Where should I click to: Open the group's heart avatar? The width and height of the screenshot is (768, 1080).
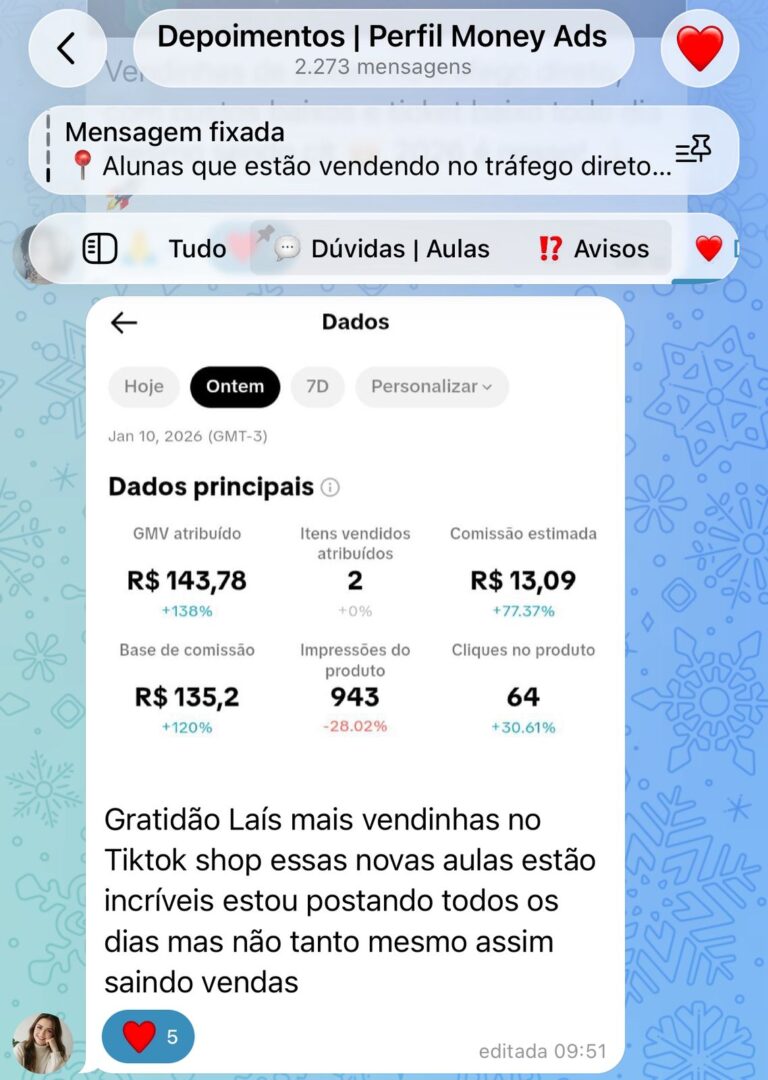pyautogui.click(x=700, y=48)
